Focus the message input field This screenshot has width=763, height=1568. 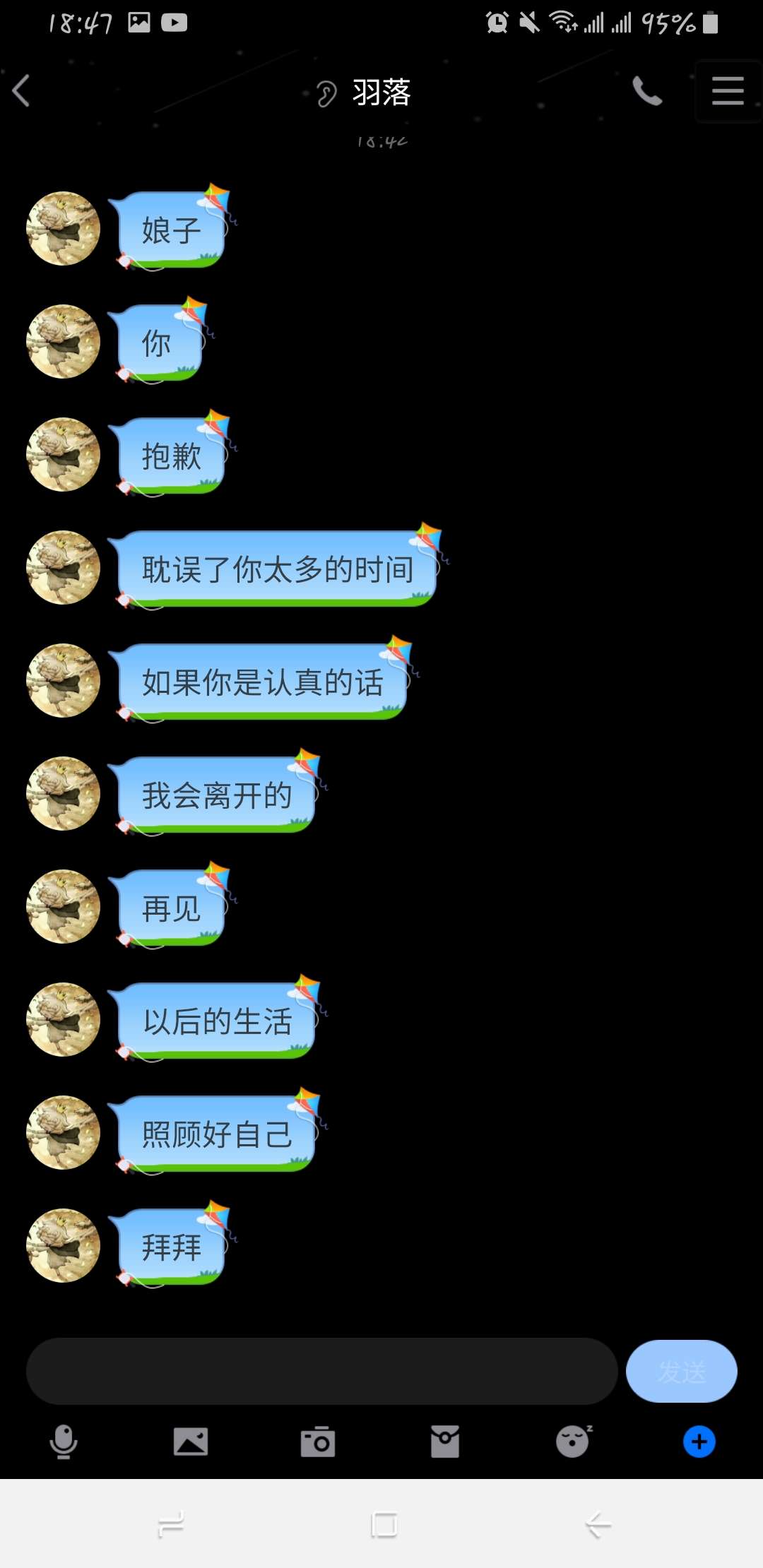click(x=321, y=1371)
